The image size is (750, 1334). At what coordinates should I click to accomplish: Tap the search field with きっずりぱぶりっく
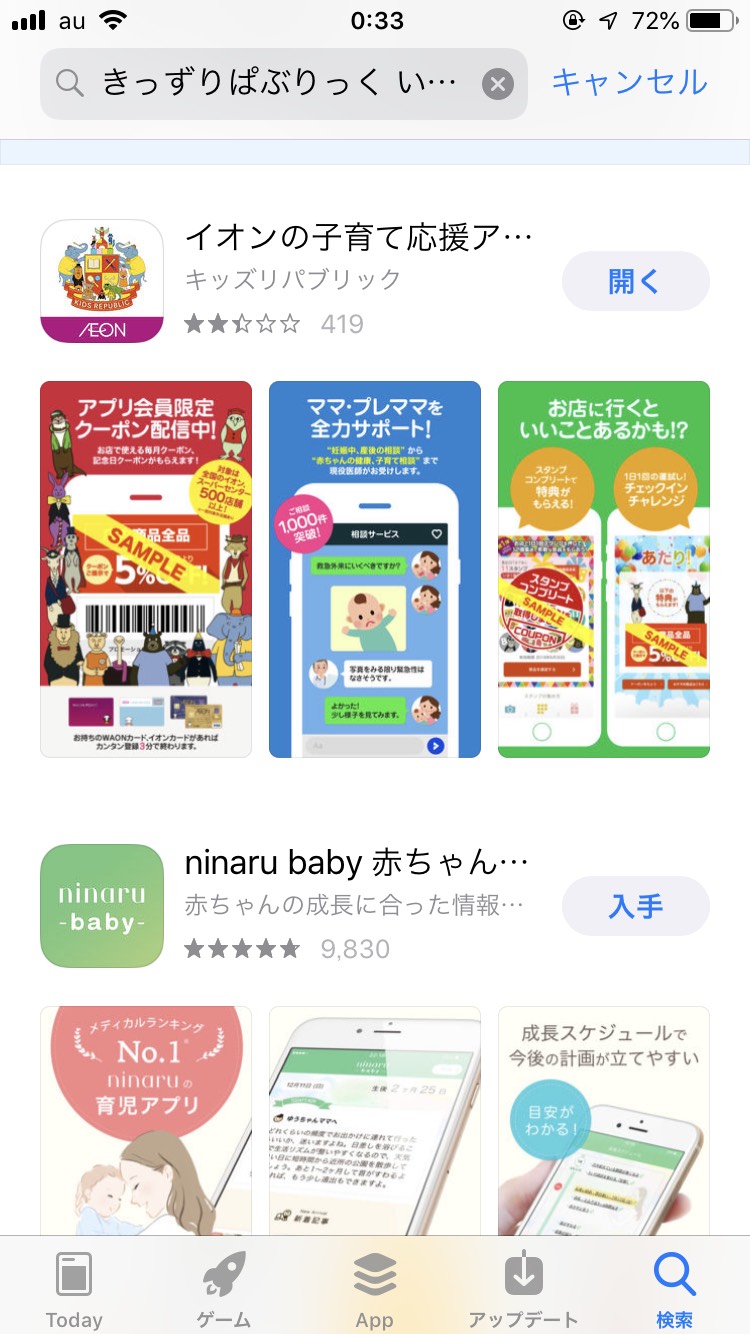(x=283, y=84)
